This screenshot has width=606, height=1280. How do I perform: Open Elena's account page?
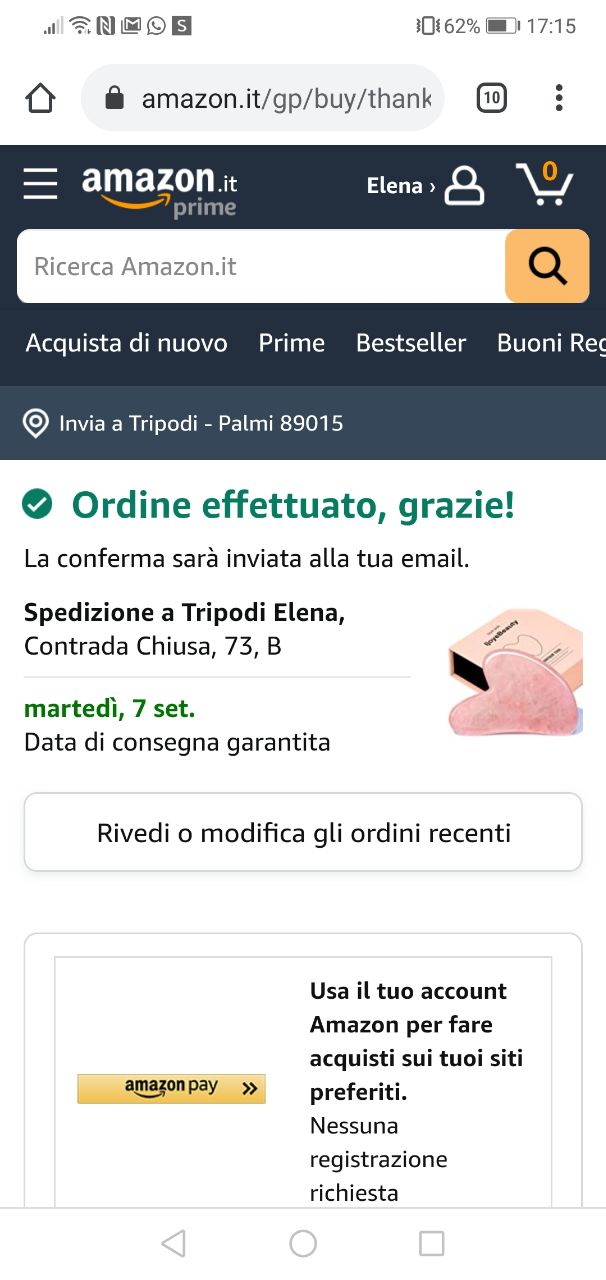click(x=426, y=185)
